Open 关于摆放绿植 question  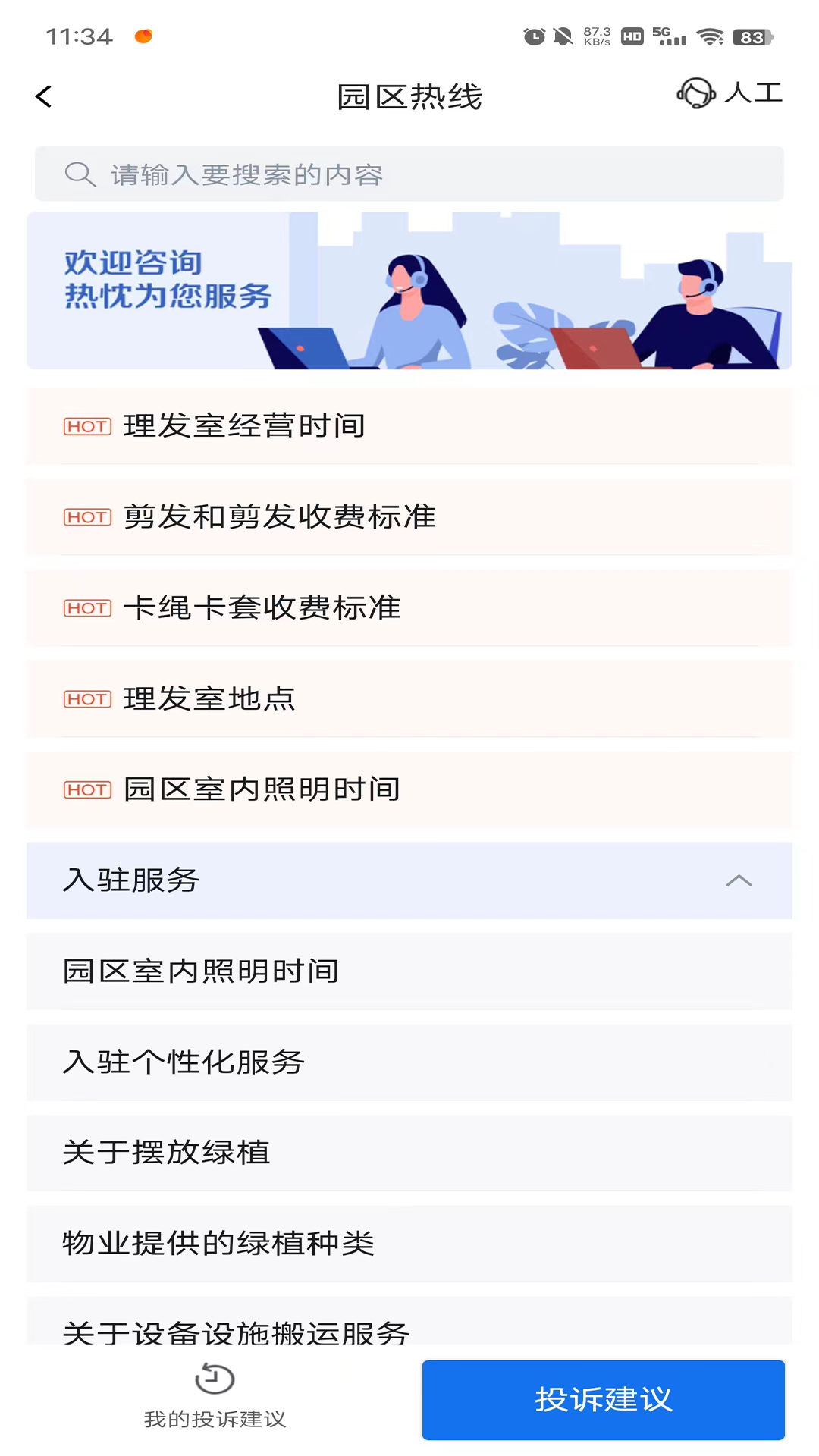[409, 1153]
